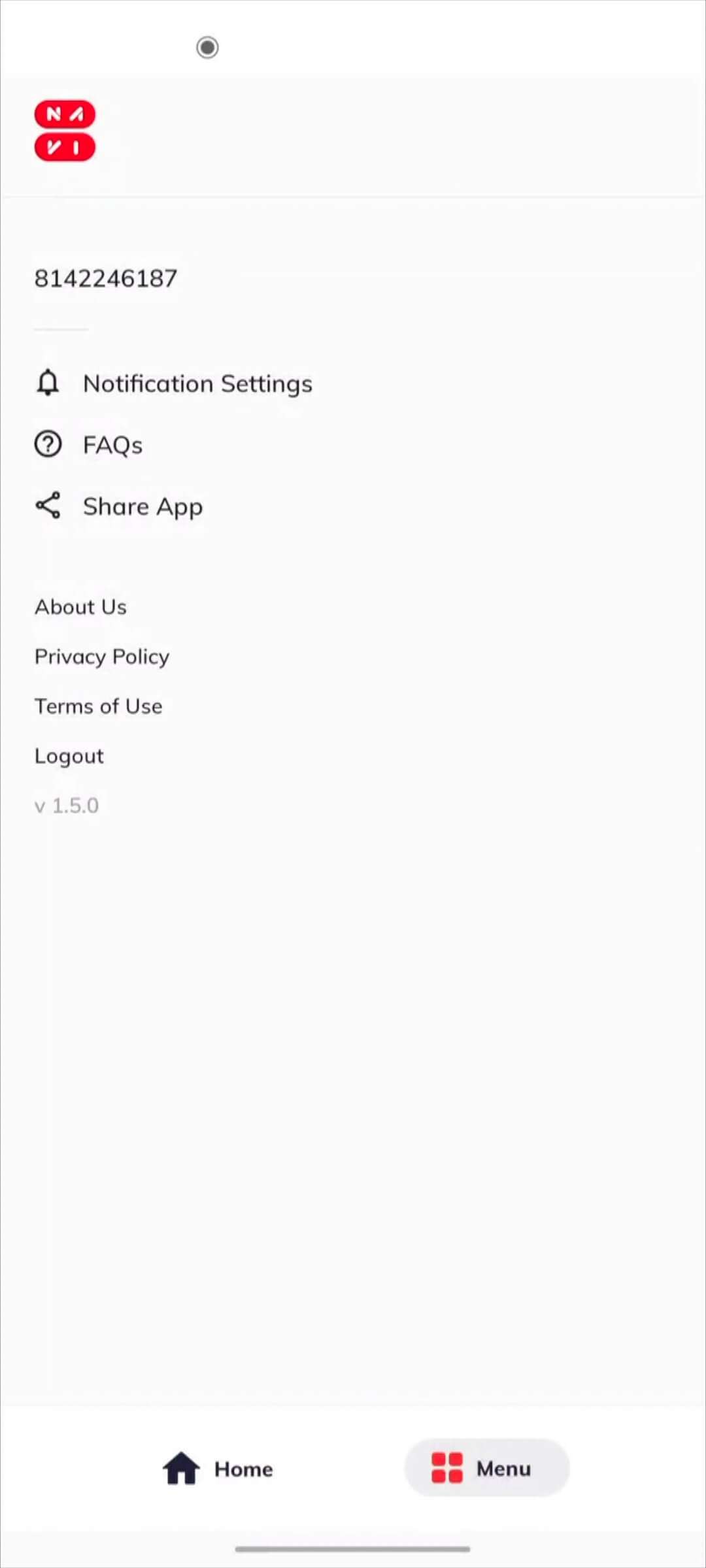Share the app with others
The image size is (706, 1568).
pos(142,506)
